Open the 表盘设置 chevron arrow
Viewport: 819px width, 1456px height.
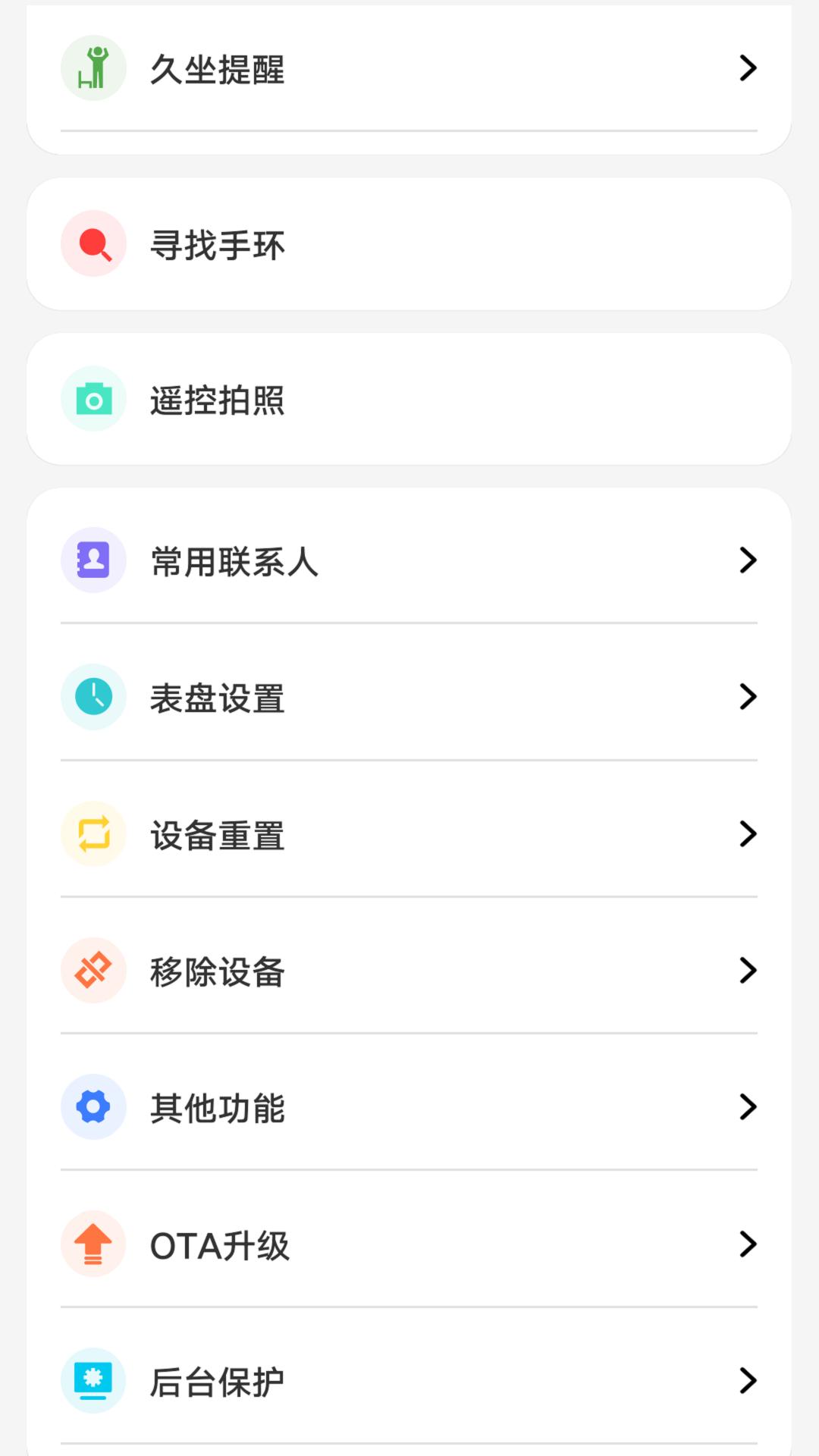(x=748, y=698)
